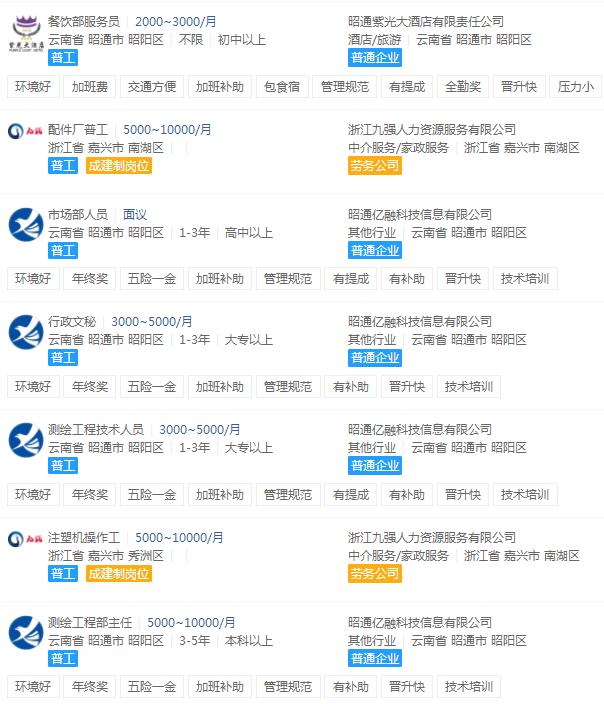Open the 行政文秘 job listing
Viewport: 604px width, 704px height.
coord(72,322)
